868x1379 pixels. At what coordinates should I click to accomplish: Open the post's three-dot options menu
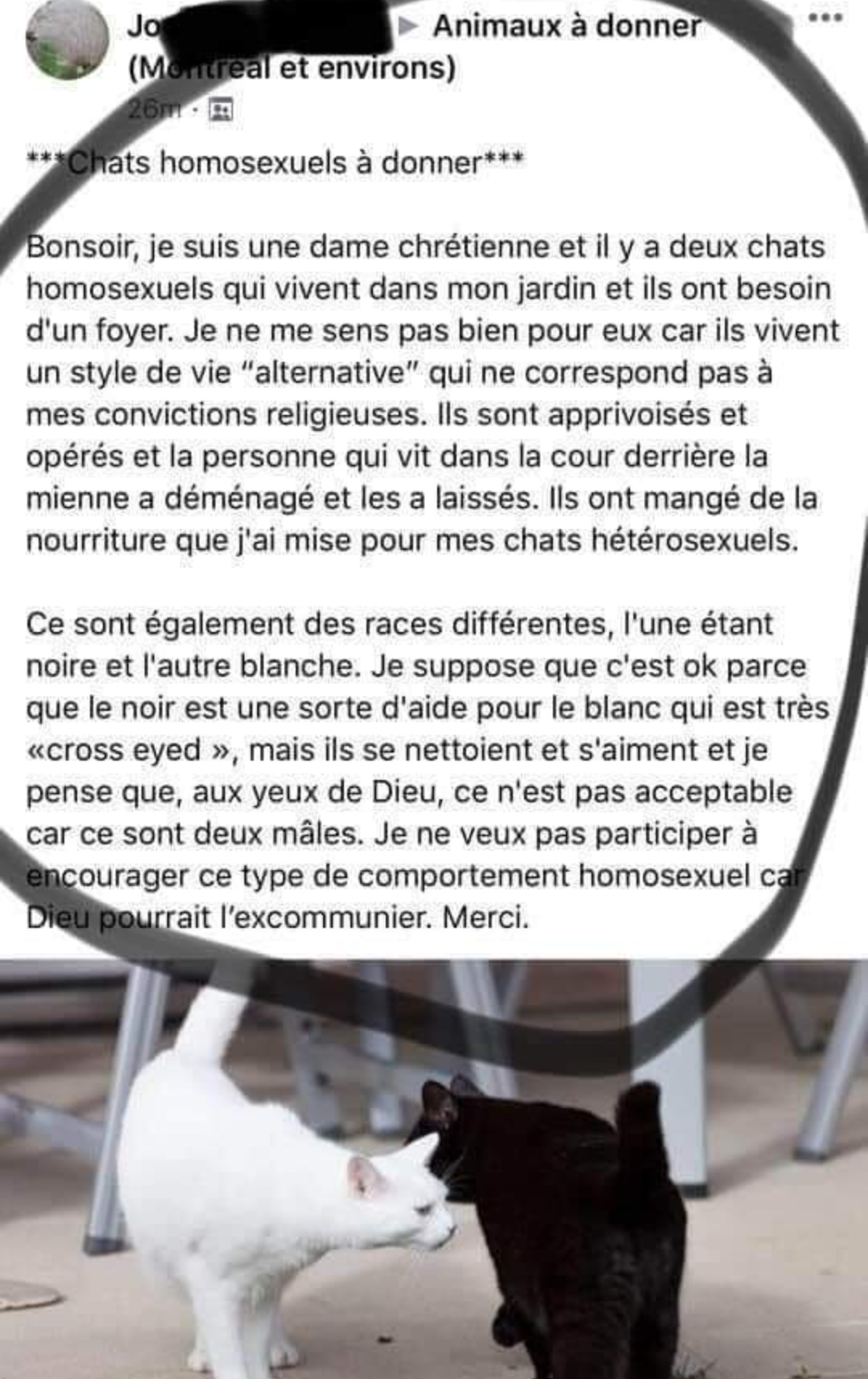[825, 18]
